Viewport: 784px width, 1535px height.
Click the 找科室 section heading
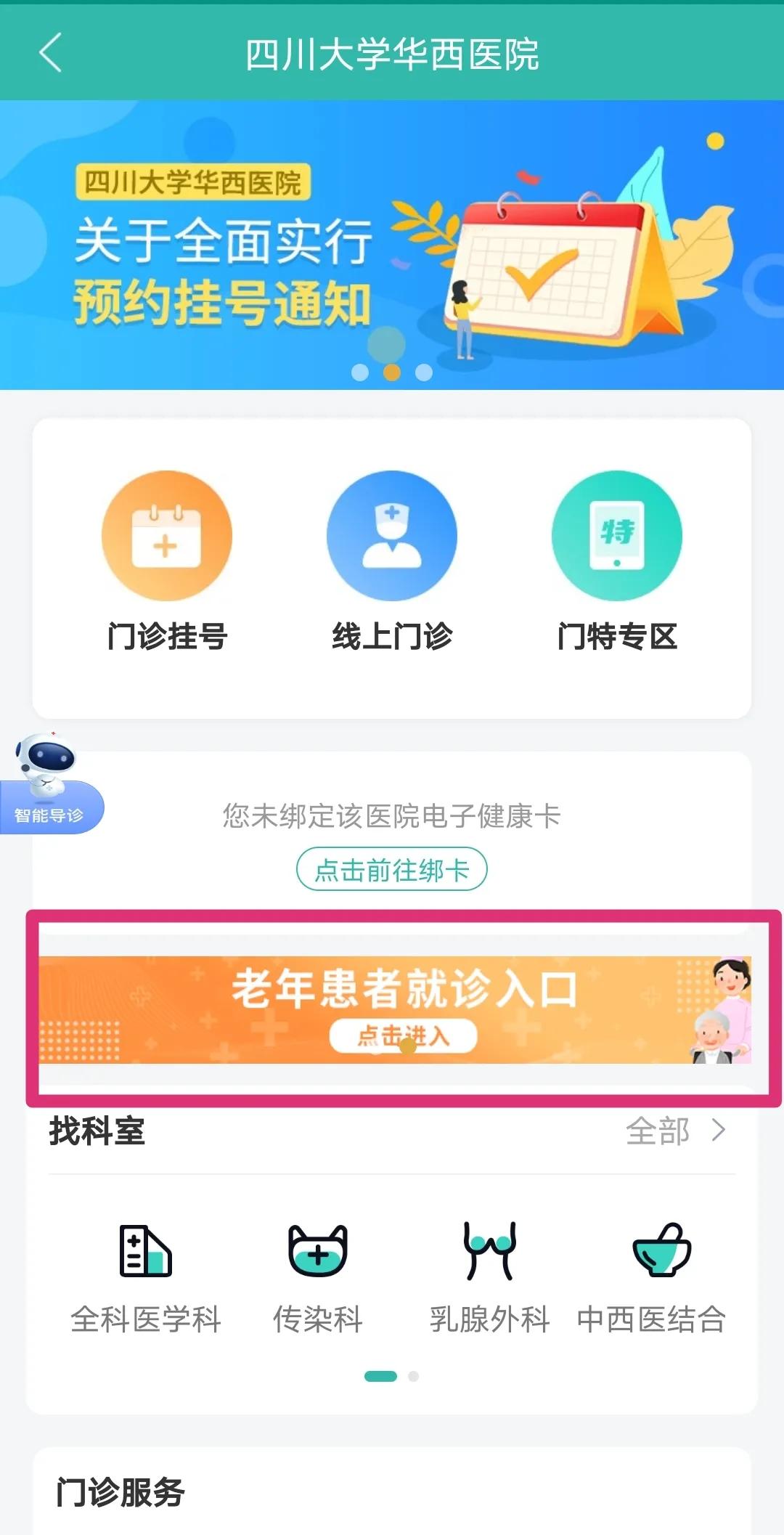pos(97,1131)
